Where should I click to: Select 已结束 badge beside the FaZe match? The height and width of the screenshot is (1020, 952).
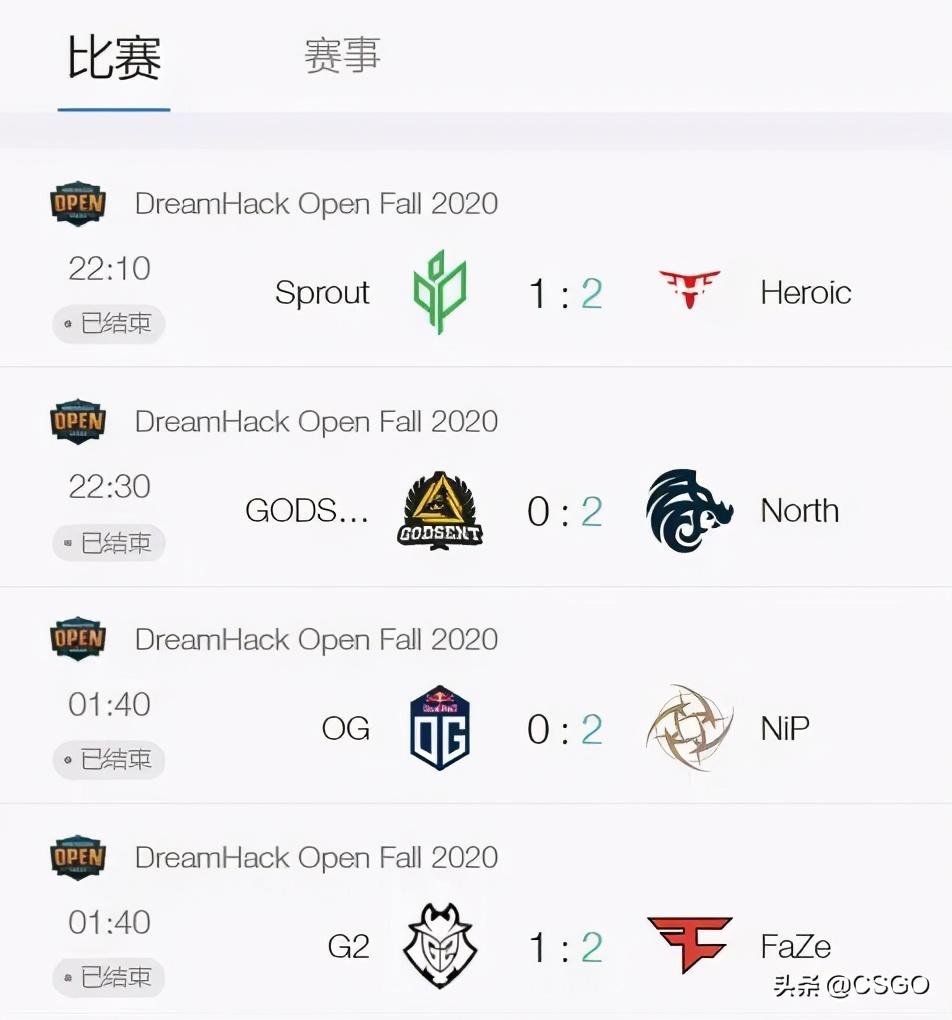108,978
